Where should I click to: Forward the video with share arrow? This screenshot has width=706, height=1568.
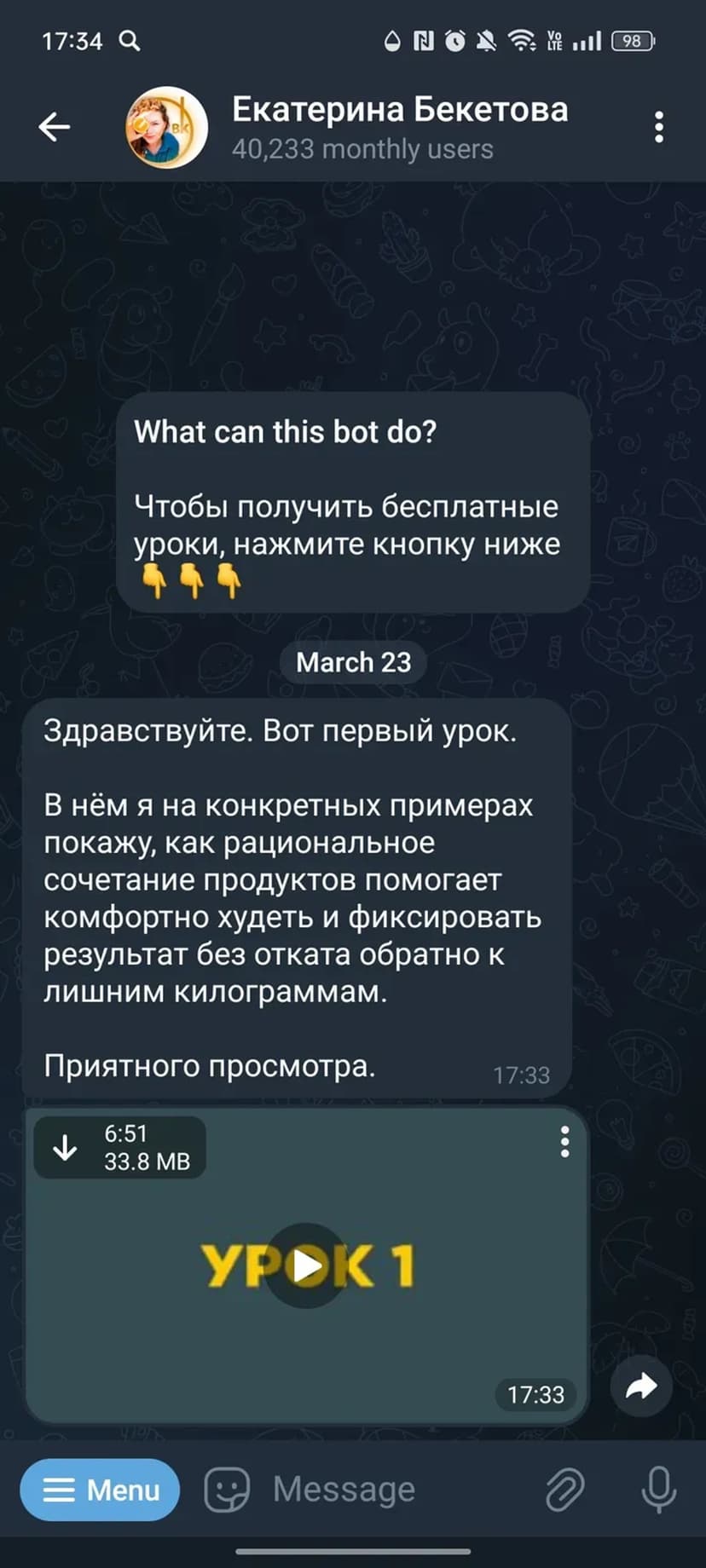coord(641,1386)
